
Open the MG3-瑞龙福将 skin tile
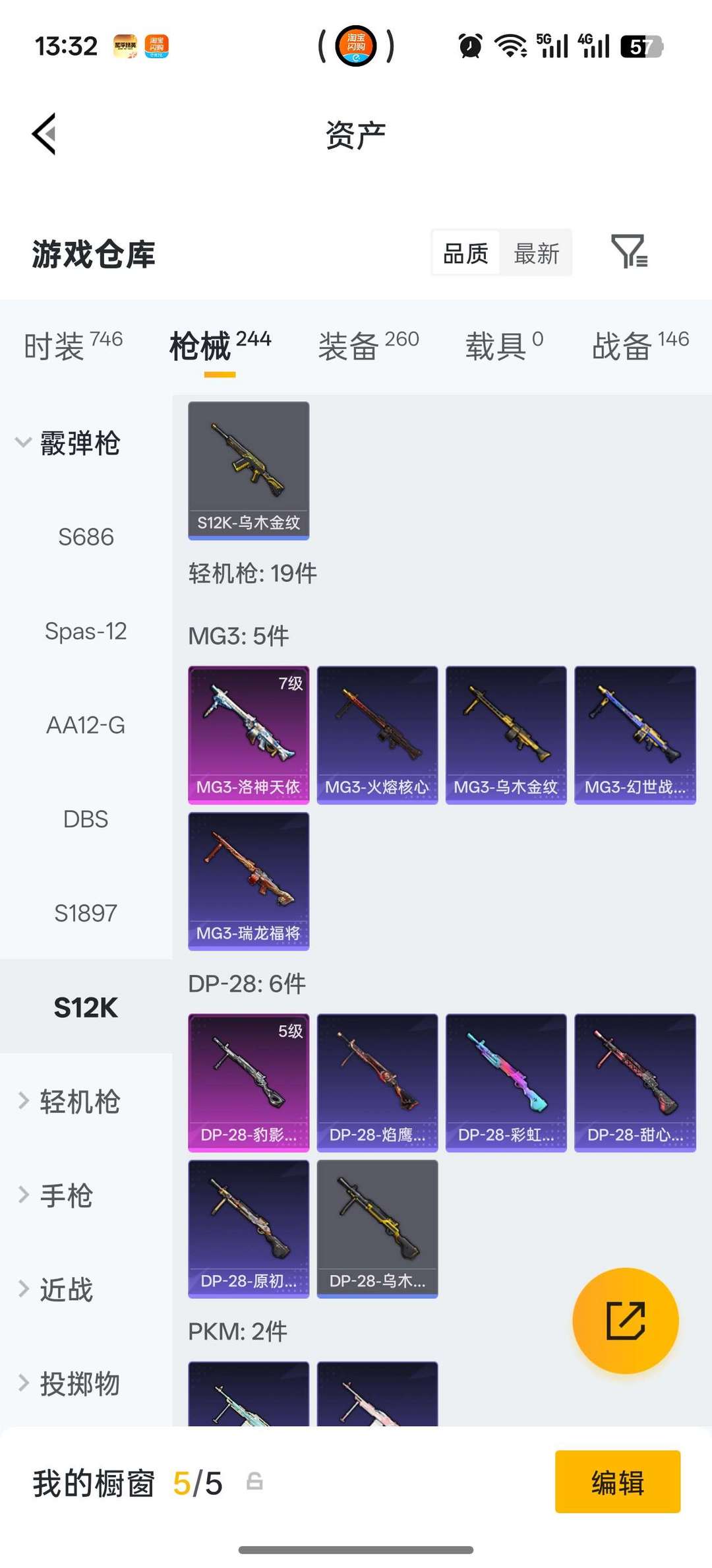tap(249, 881)
